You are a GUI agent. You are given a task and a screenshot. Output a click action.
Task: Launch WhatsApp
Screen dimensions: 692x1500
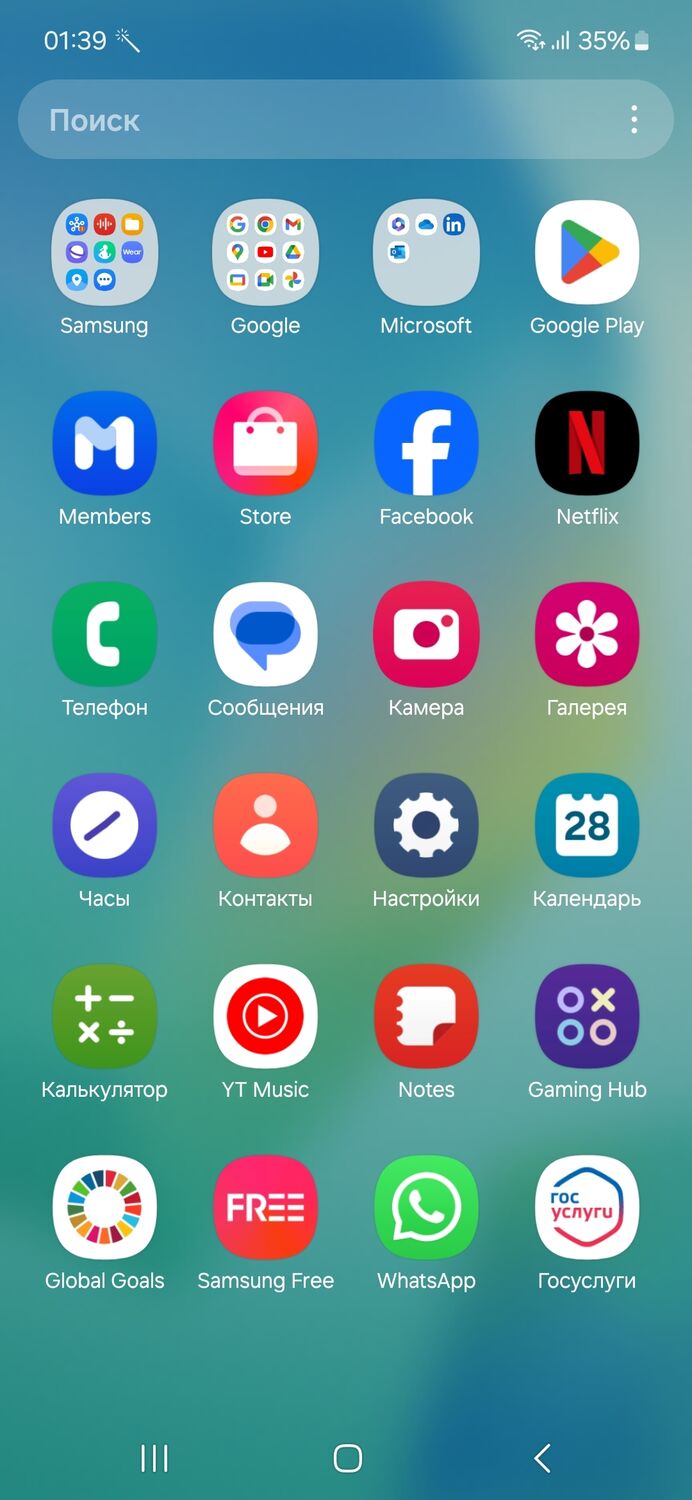tap(426, 1208)
